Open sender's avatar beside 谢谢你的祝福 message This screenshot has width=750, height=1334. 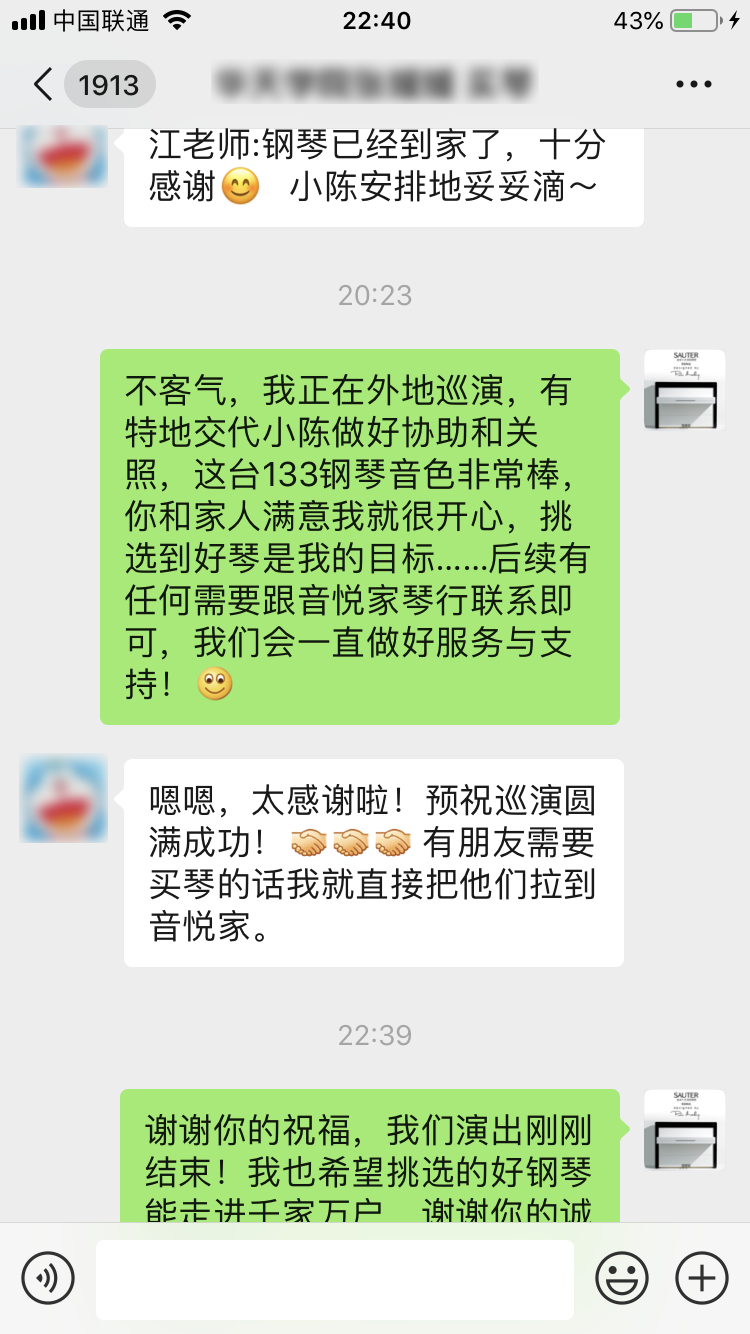684,1129
